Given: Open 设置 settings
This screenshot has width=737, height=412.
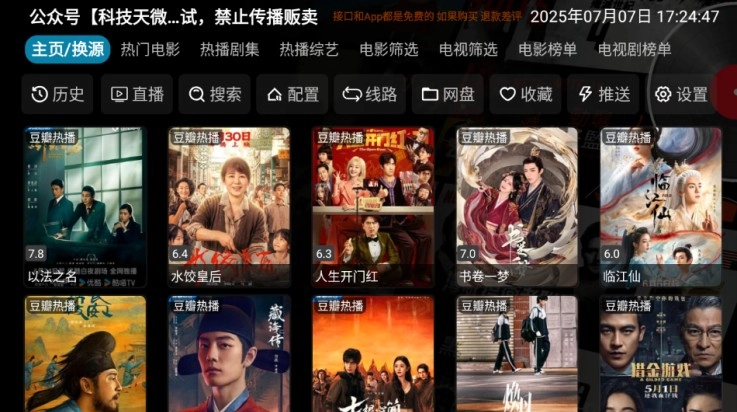Looking at the screenshot, I should coord(681,94).
